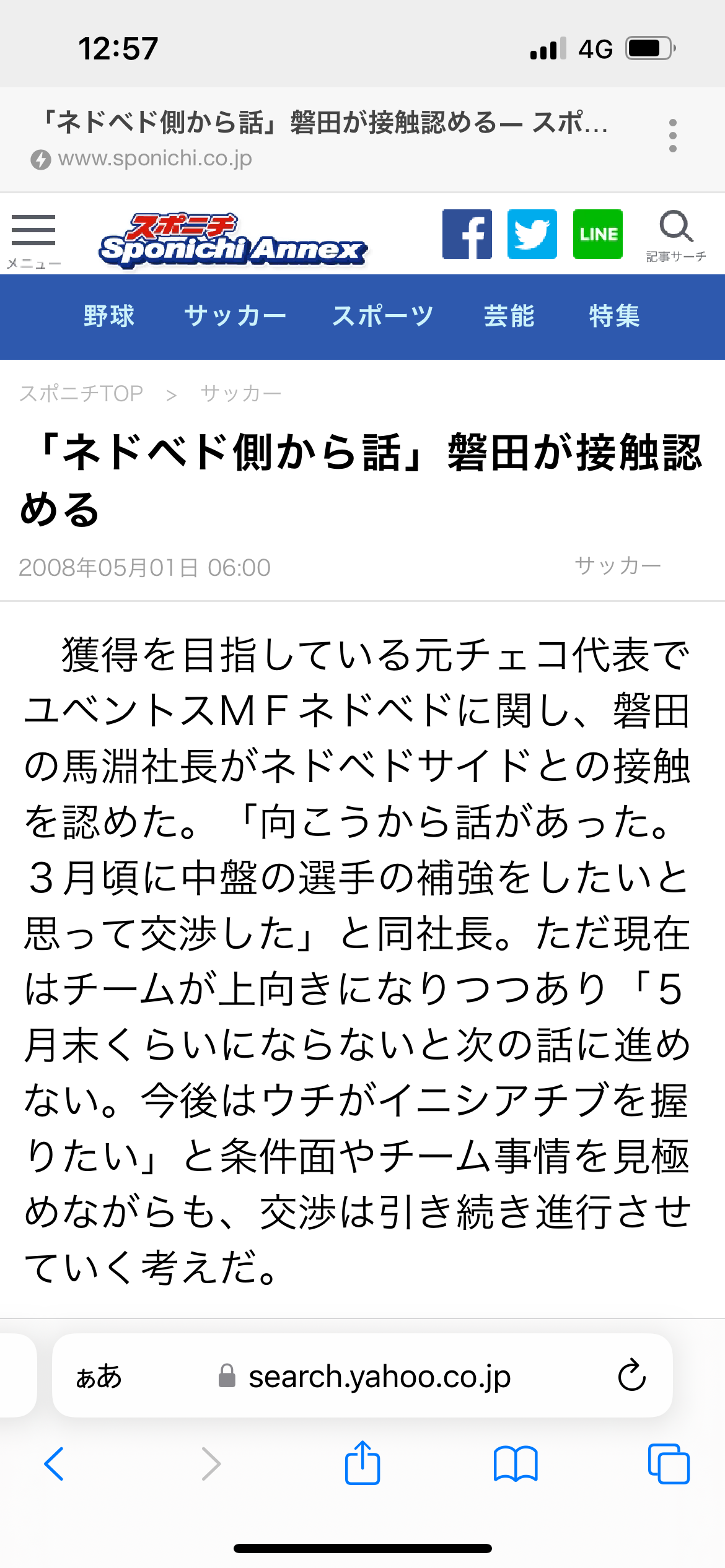This screenshot has height=1568, width=725.
Task: Reload the page
Action: pos(631,1375)
